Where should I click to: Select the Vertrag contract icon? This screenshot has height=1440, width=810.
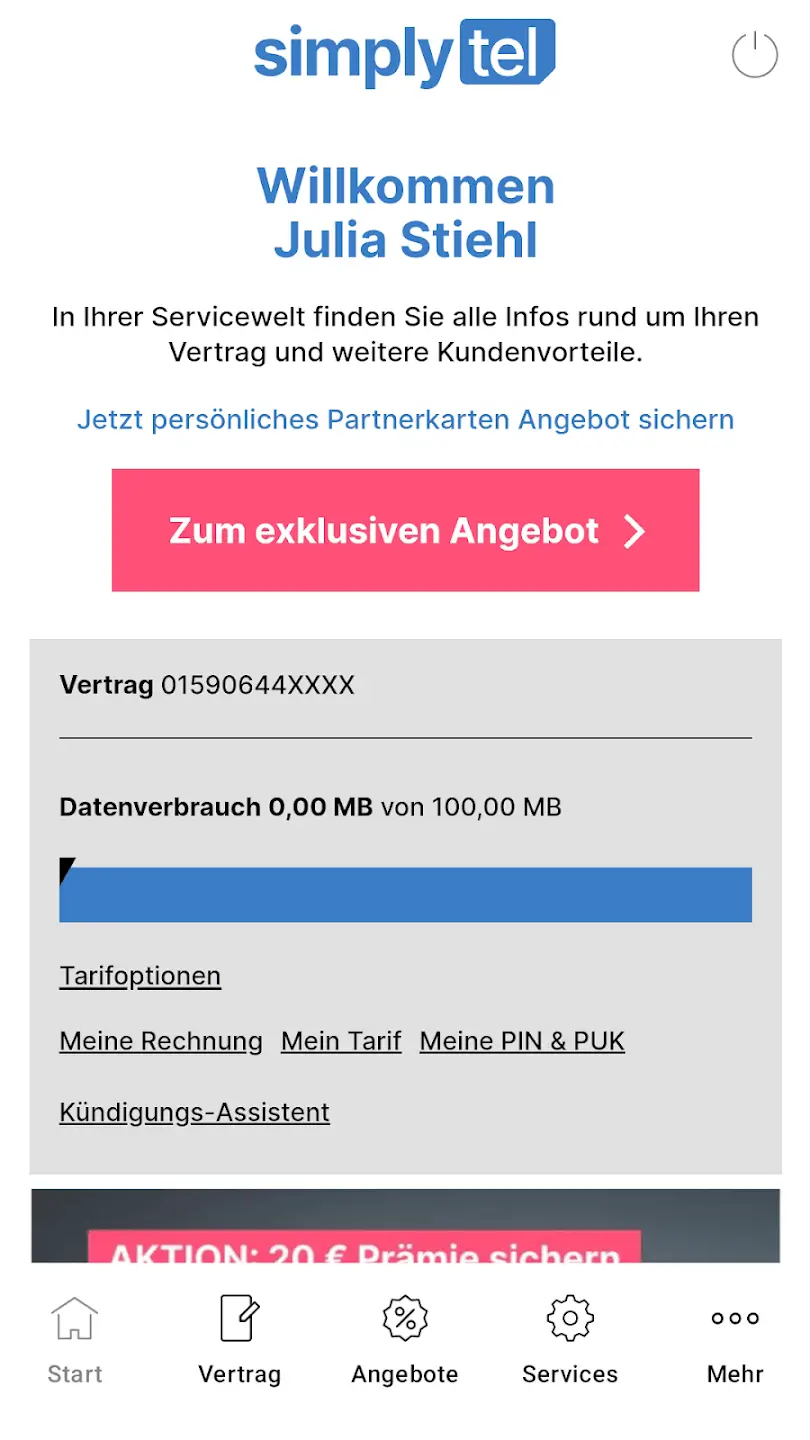point(239,1320)
